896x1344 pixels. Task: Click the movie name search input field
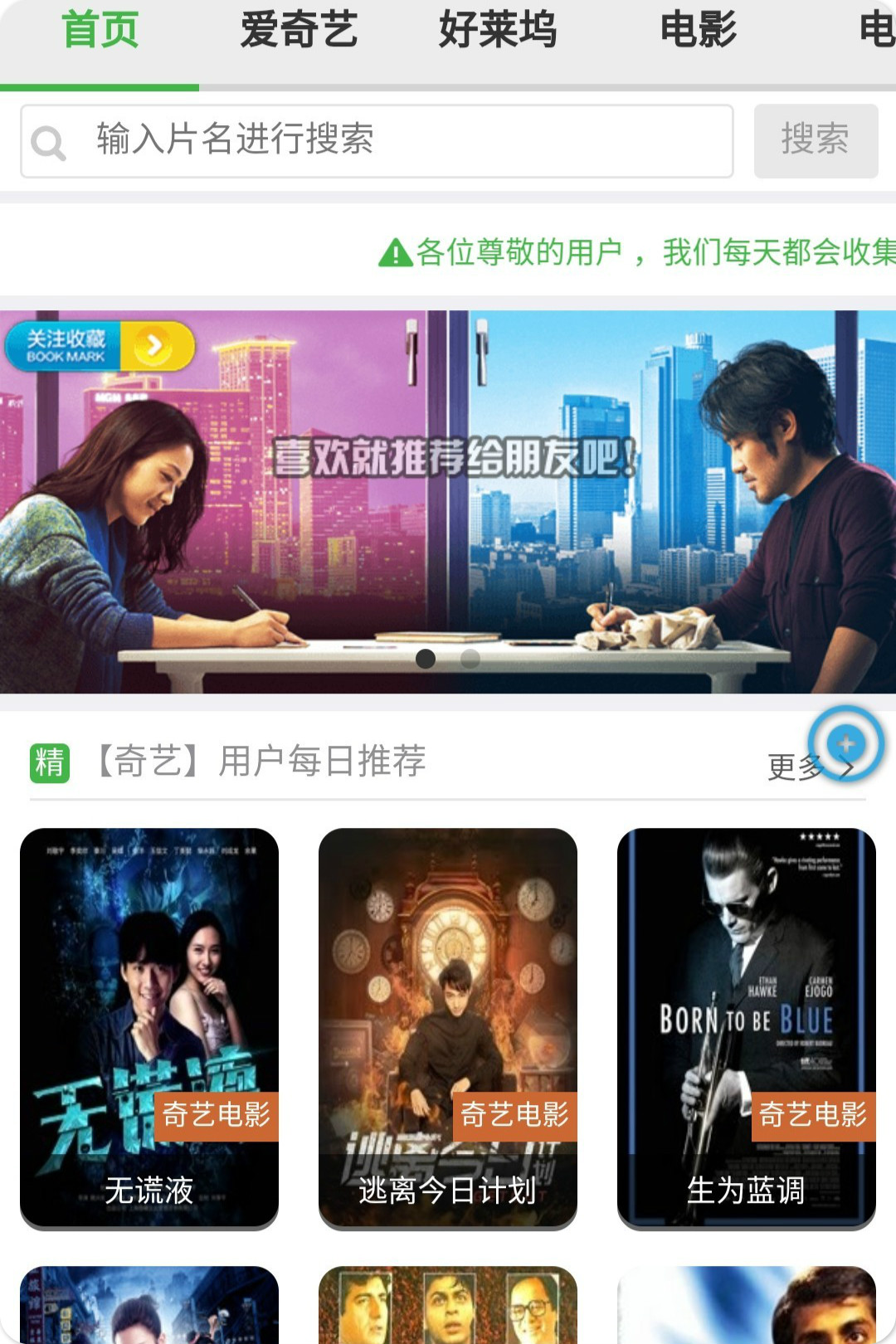click(x=373, y=141)
